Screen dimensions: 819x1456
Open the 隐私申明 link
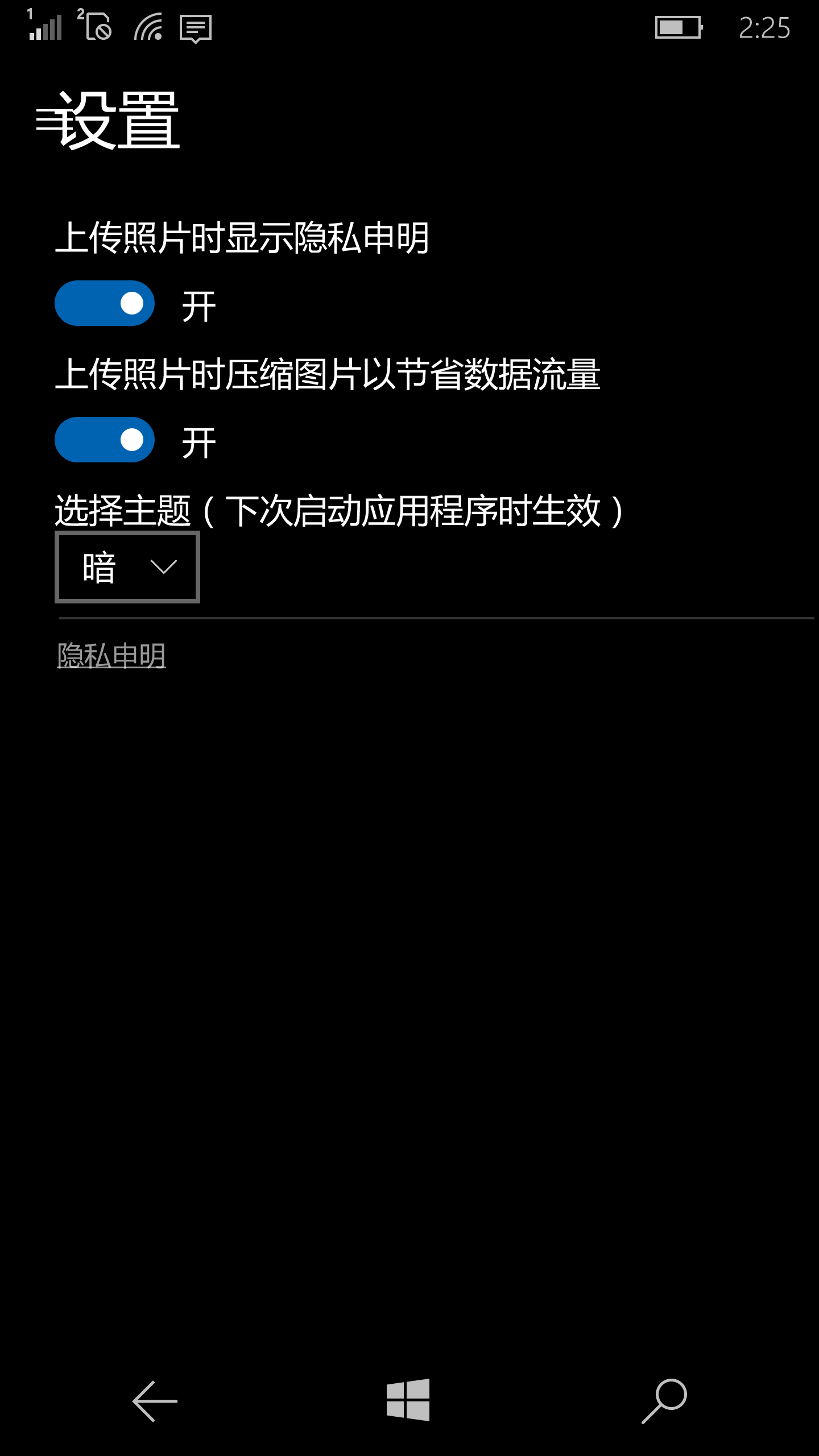coord(111,656)
